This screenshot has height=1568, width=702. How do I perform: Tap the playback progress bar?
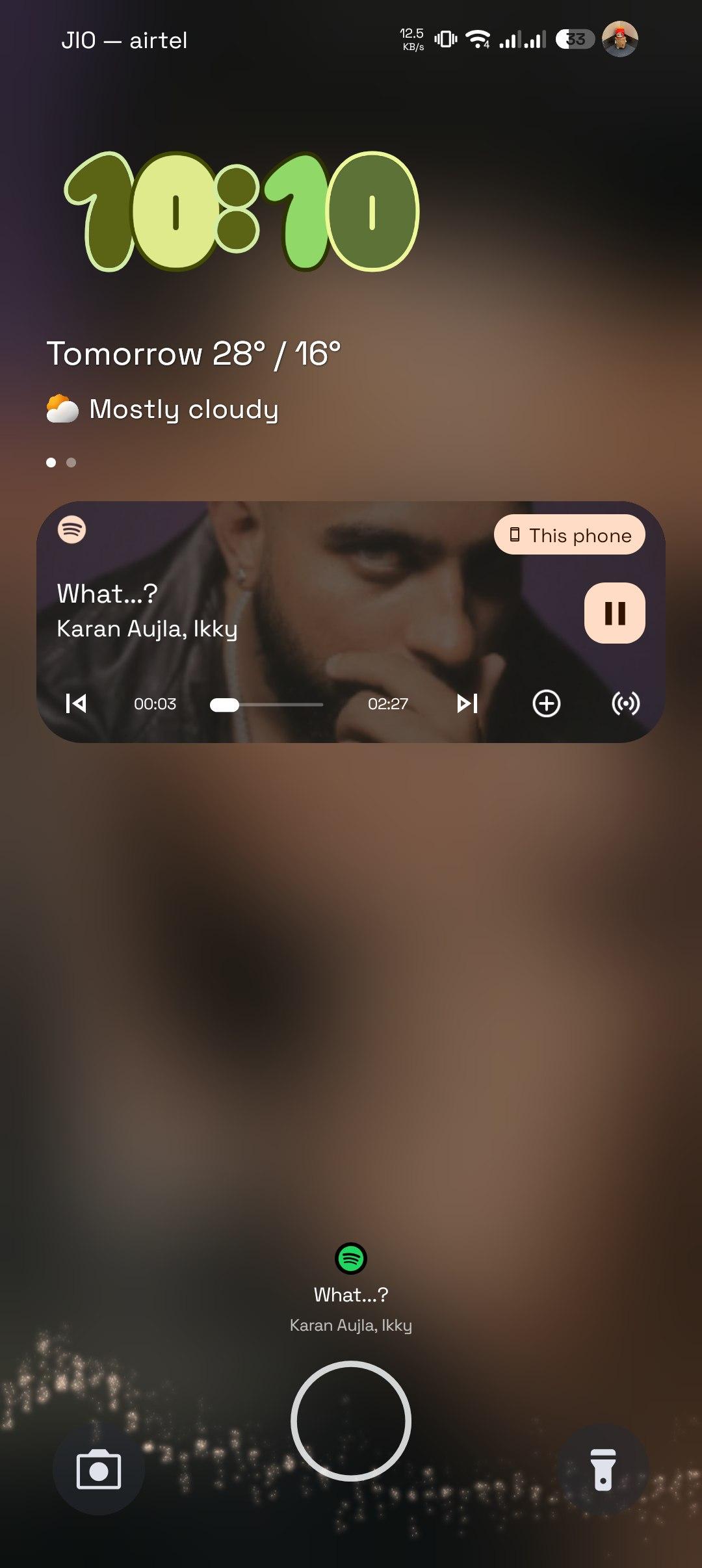pos(266,705)
